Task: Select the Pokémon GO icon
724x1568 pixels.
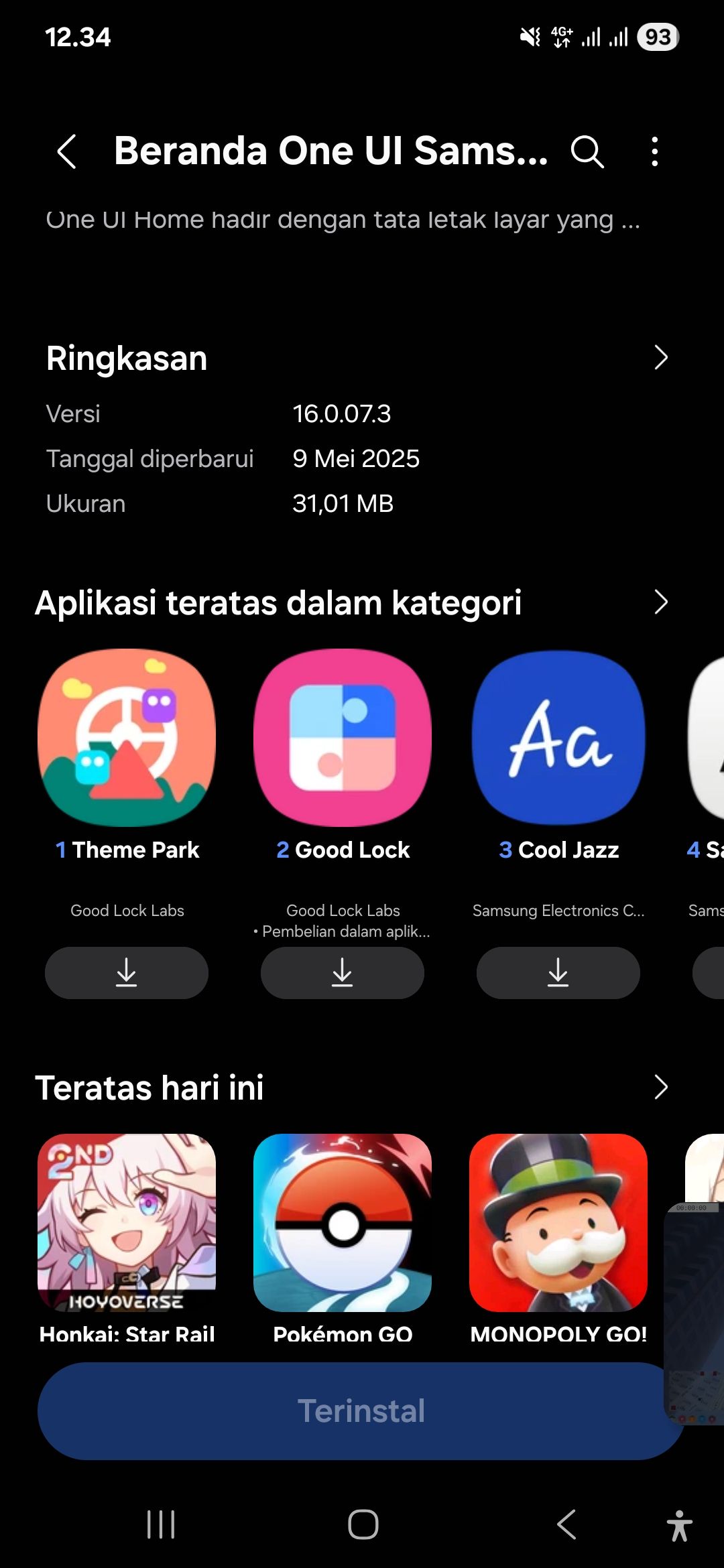Action: click(x=342, y=1224)
